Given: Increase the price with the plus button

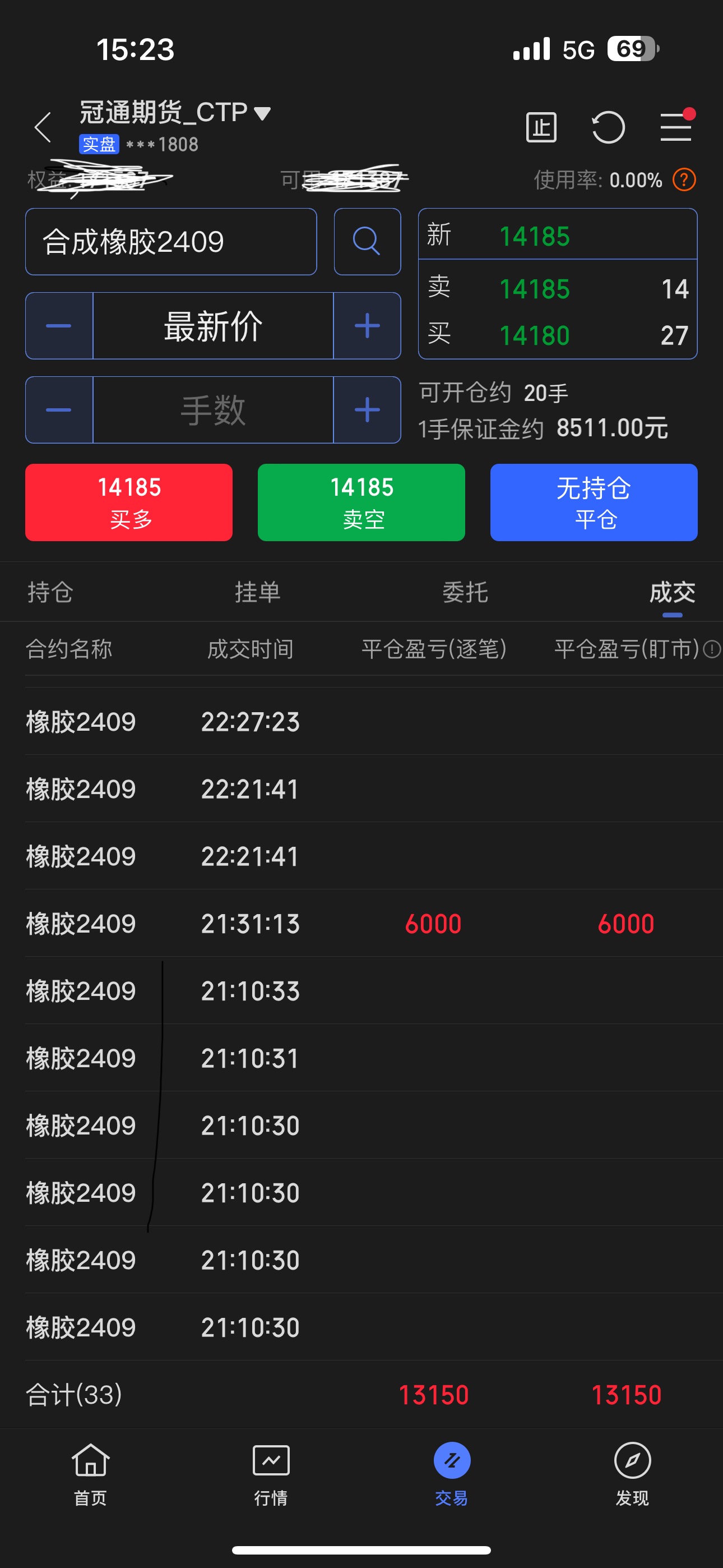Looking at the screenshot, I should [367, 326].
